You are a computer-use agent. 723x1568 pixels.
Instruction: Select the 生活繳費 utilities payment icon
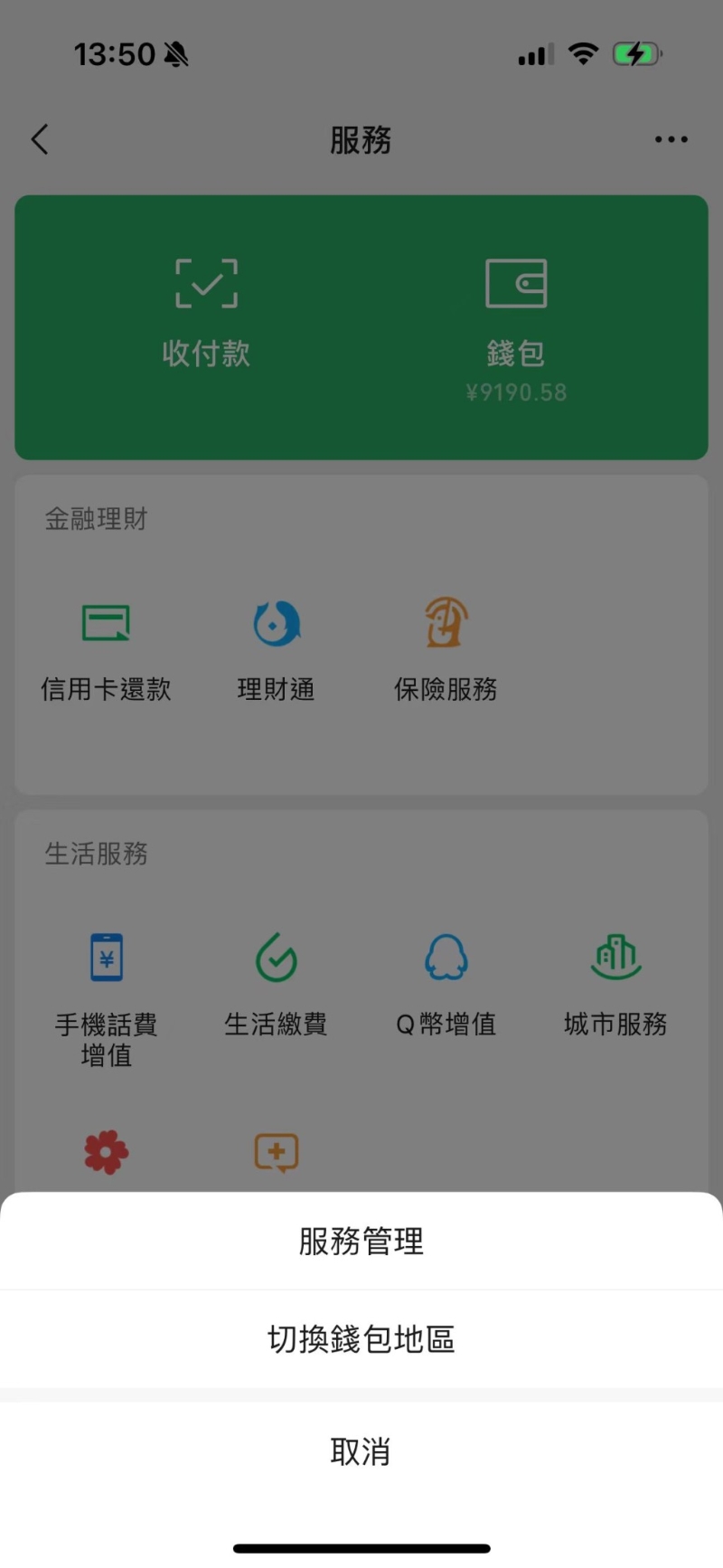click(x=277, y=957)
